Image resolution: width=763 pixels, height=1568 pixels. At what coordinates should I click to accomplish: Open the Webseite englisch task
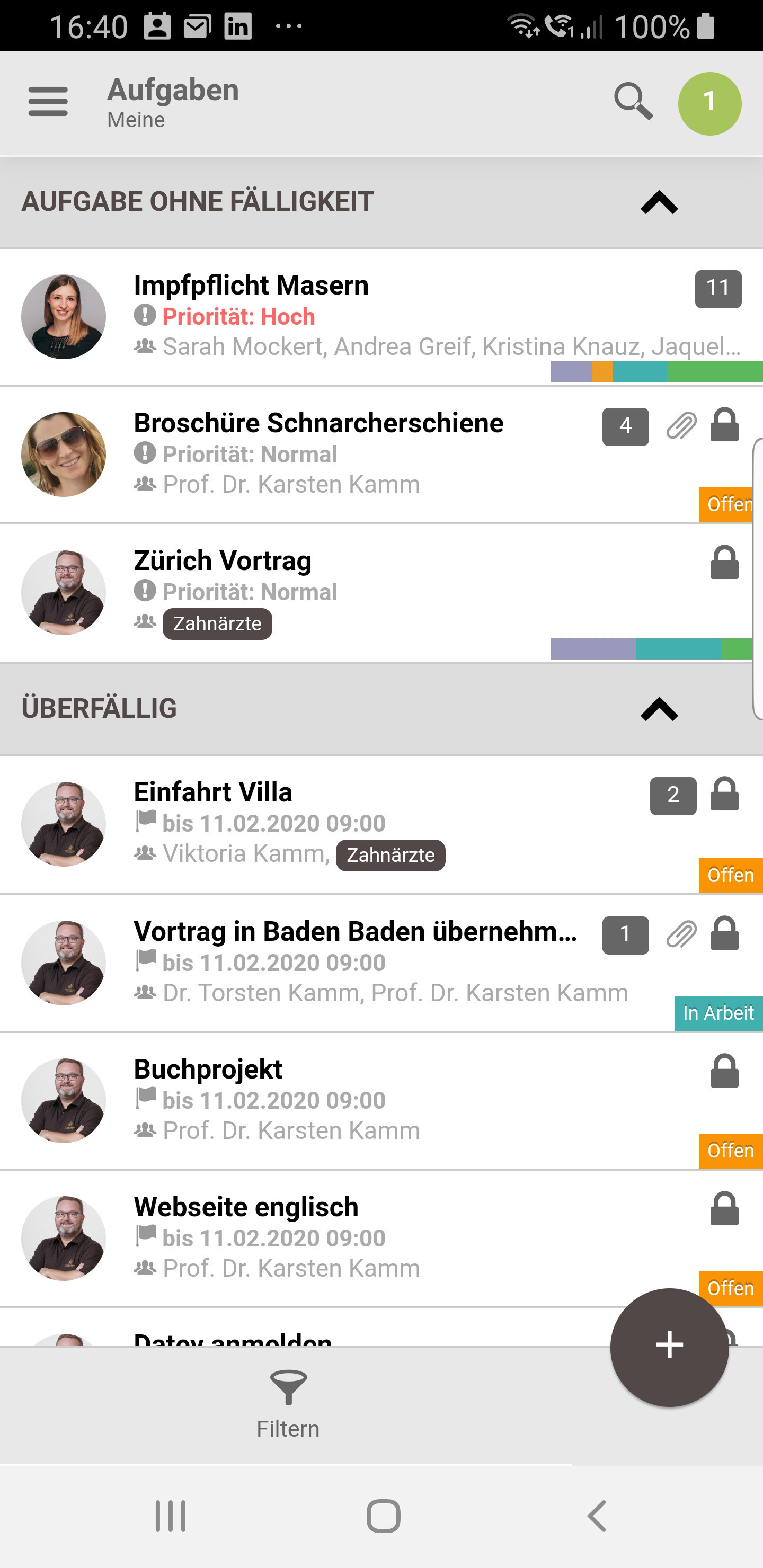(366, 1237)
